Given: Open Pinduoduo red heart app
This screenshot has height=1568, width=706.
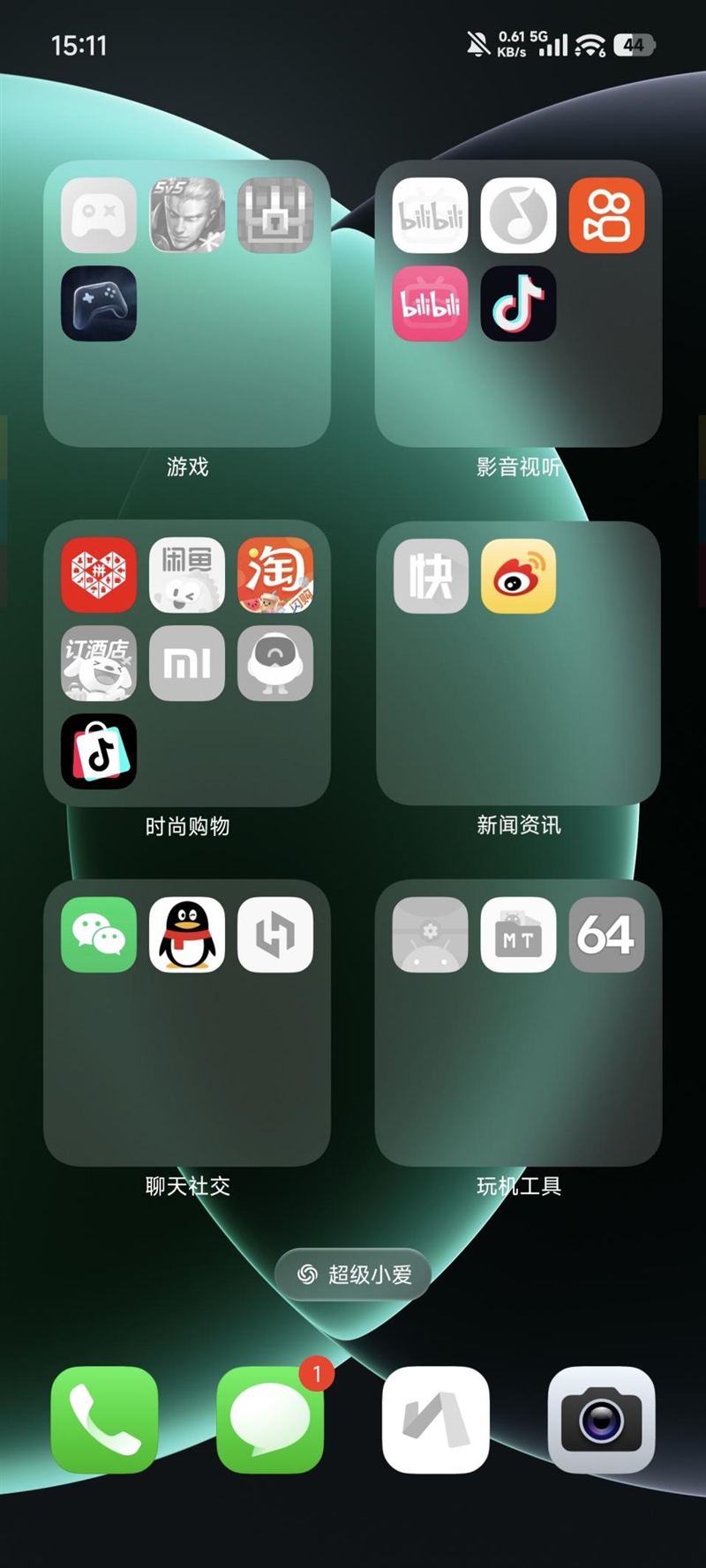Looking at the screenshot, I should 99,576.
